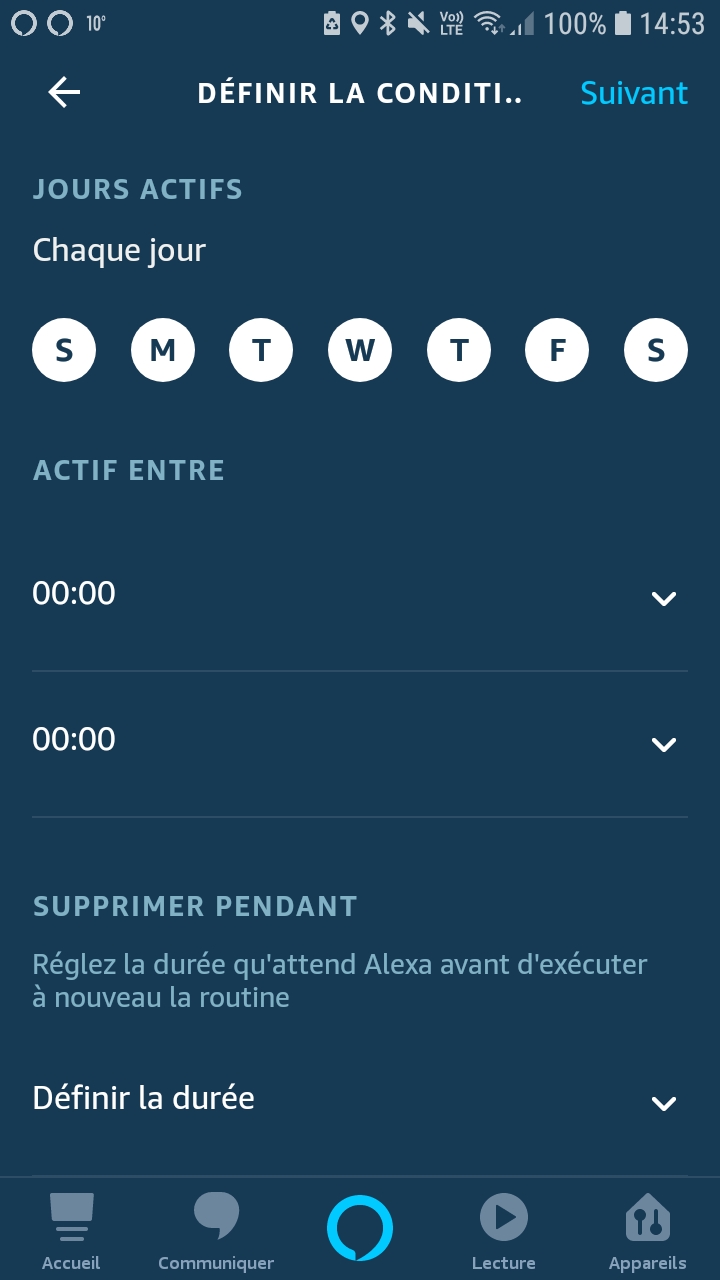The width and height of the screenshot is (720, 1280).
Task: Toggle the M day circle
Action: click(163, 350)
